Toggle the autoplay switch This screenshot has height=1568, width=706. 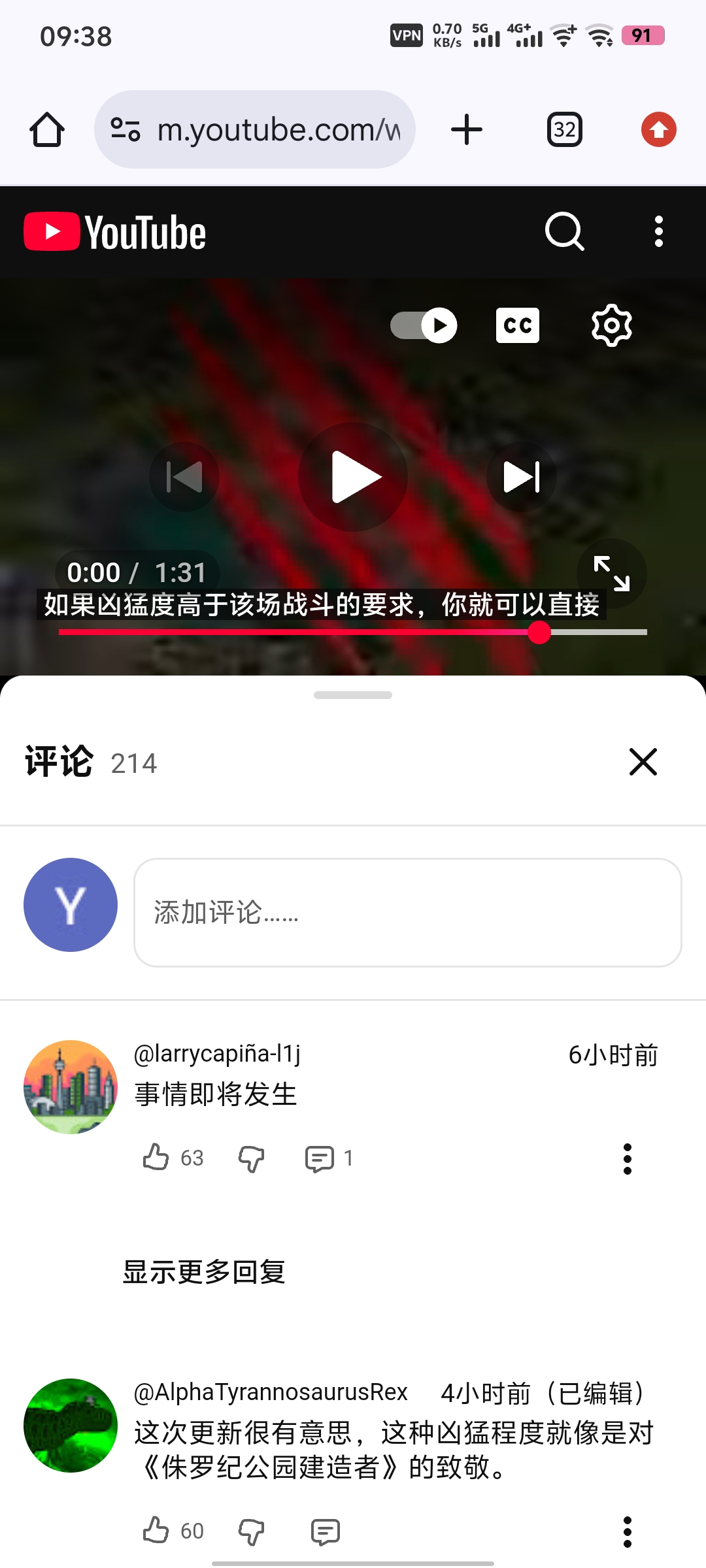pos(424,325)
